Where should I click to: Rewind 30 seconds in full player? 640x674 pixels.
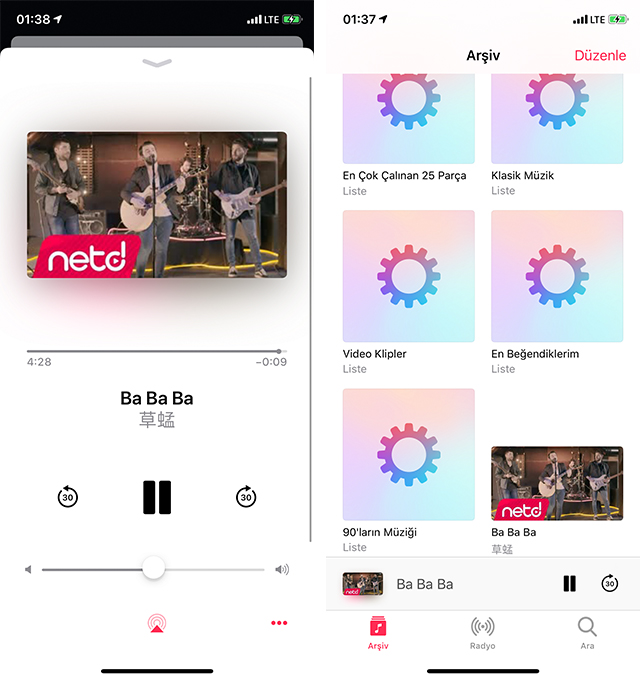tap(68, 497)
